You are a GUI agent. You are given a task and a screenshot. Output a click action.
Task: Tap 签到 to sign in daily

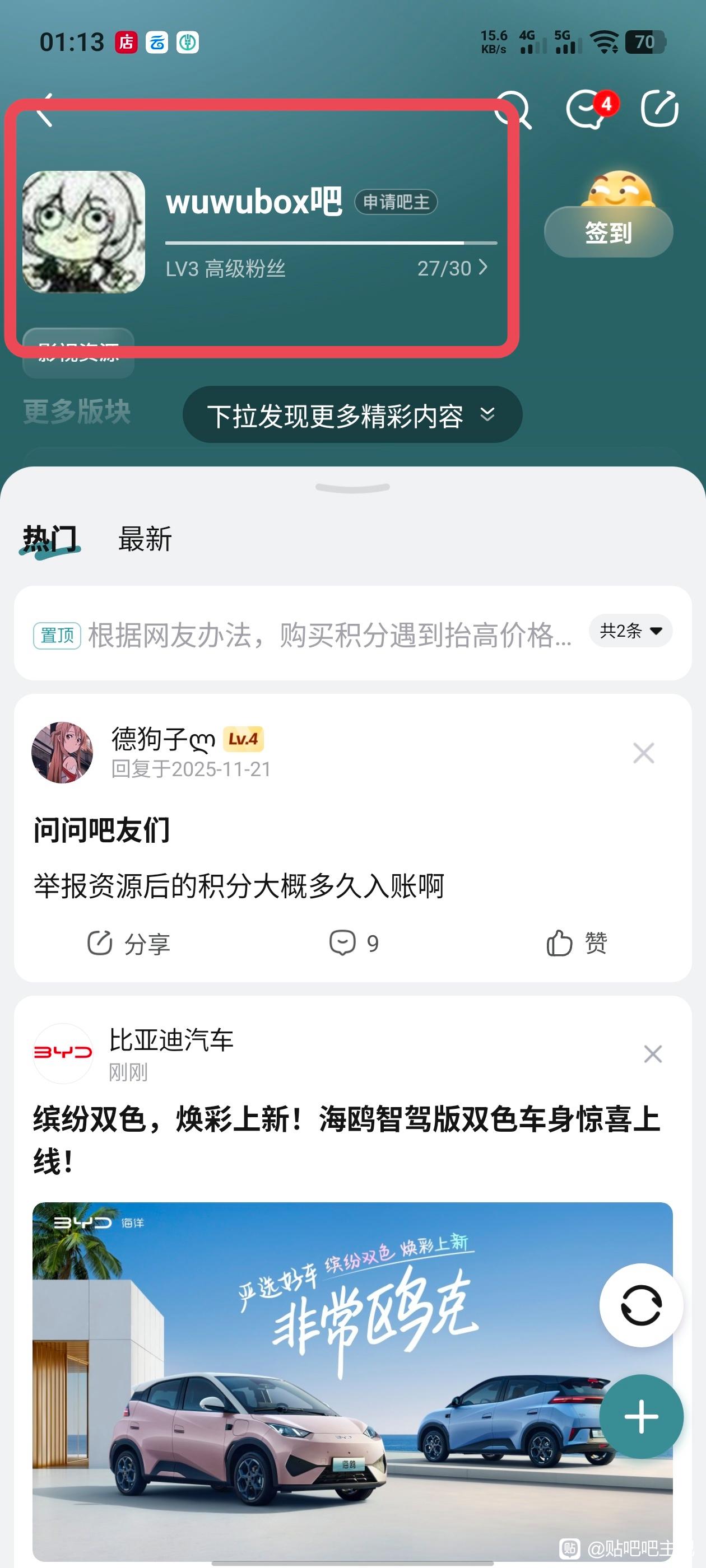[608, 232]
